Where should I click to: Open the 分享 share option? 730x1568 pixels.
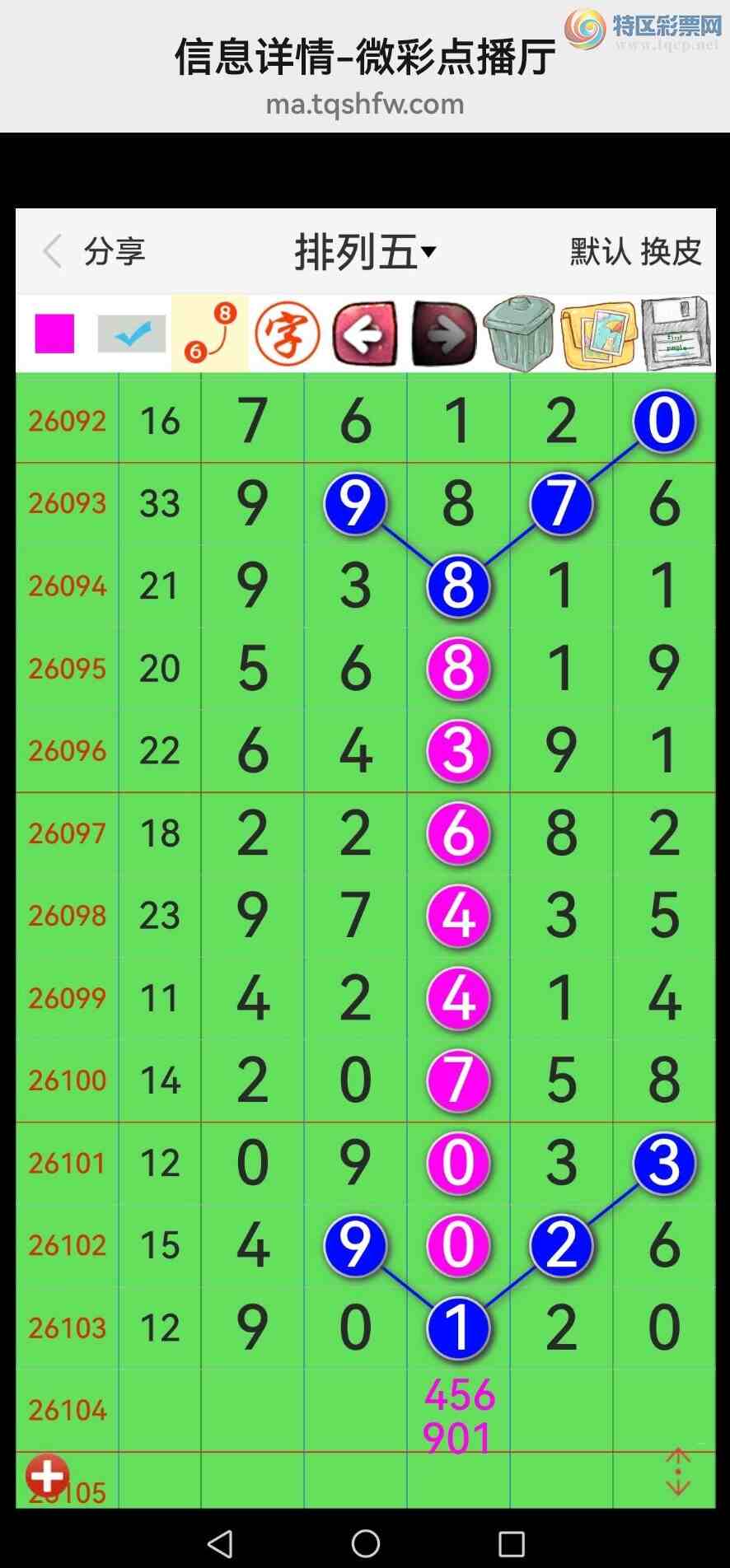click(x=115, y=251)
